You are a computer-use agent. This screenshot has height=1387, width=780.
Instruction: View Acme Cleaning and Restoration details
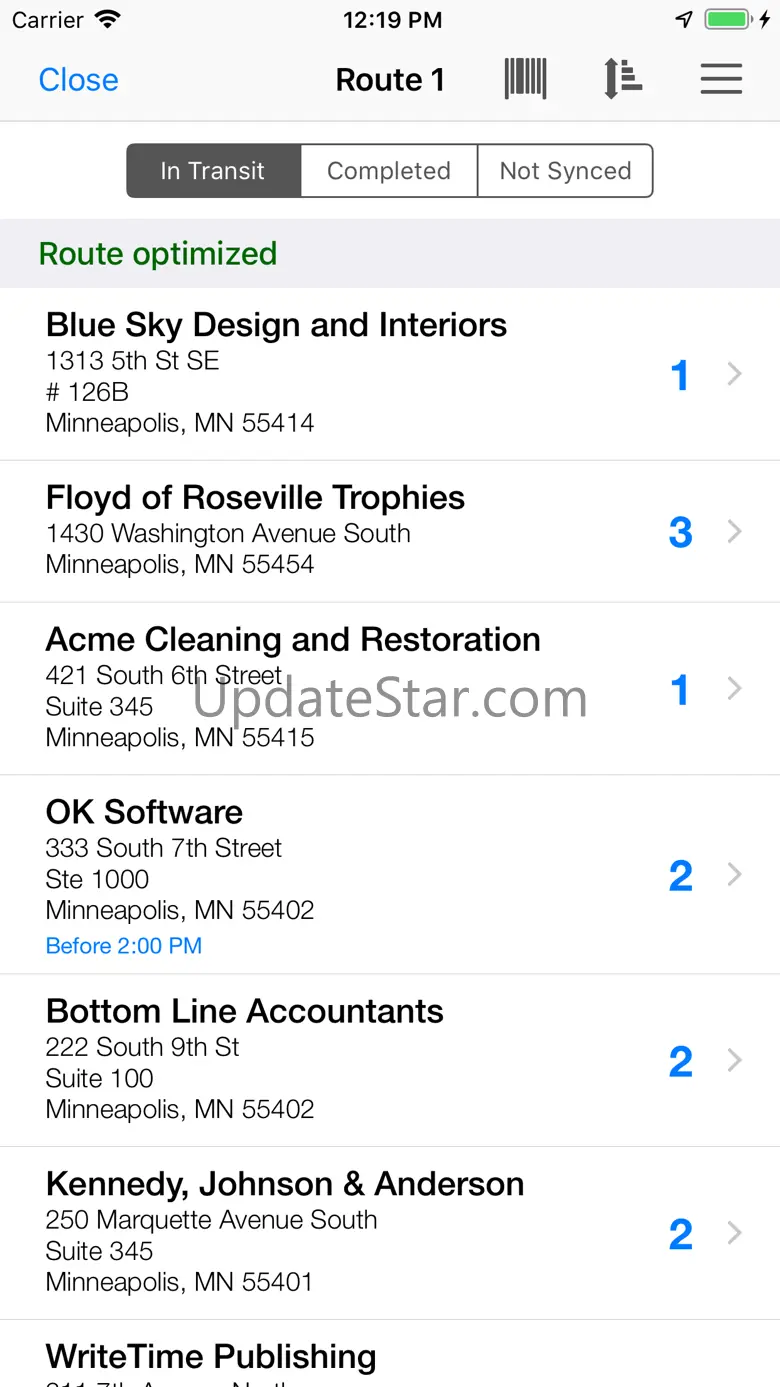pyautogui.click(x=390, y=688)
